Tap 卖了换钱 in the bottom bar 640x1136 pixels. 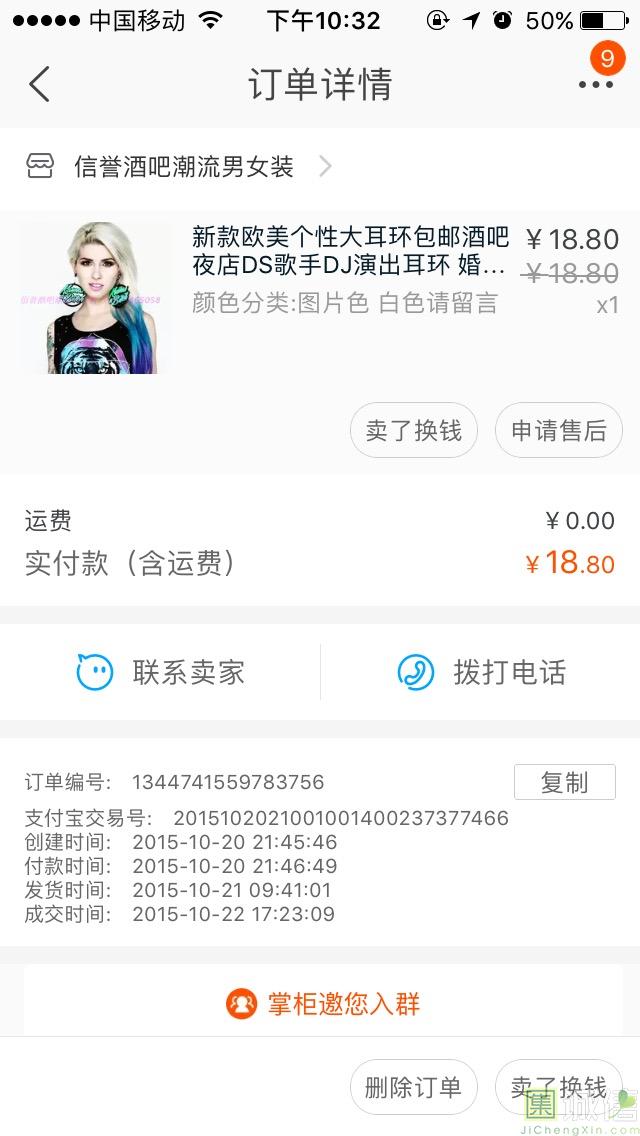tap(558, 1087)
